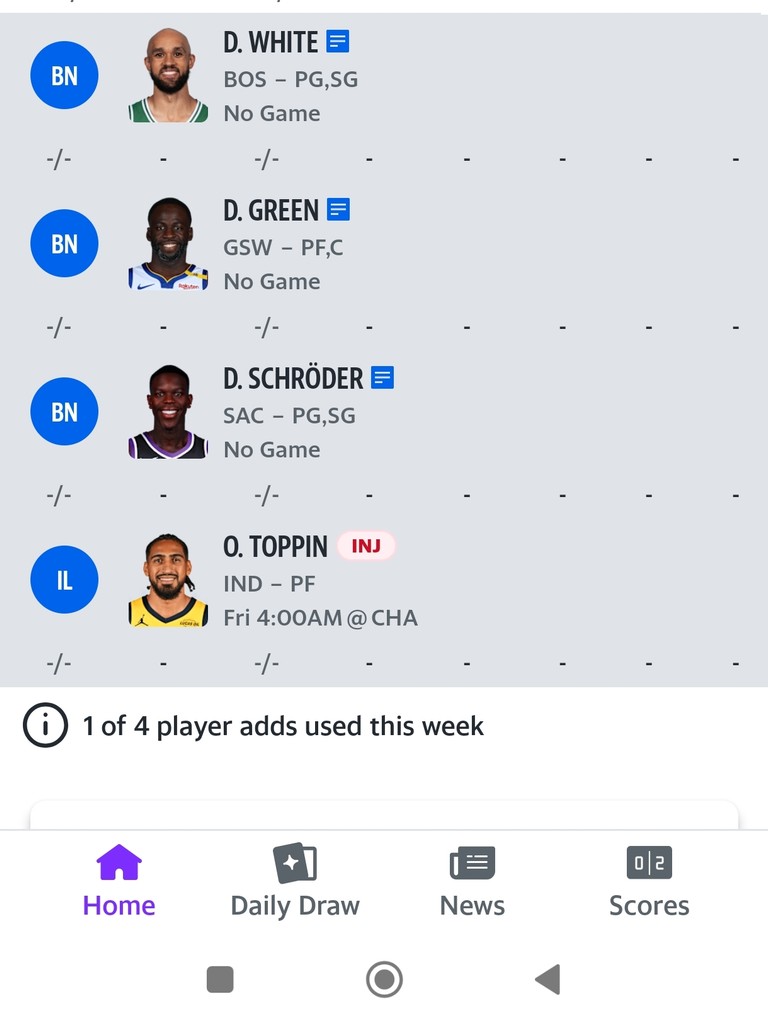Screen dimensions: 768x1024
Task: Tap the BN slot button for D. Schröder
Action: pos(64,411)
